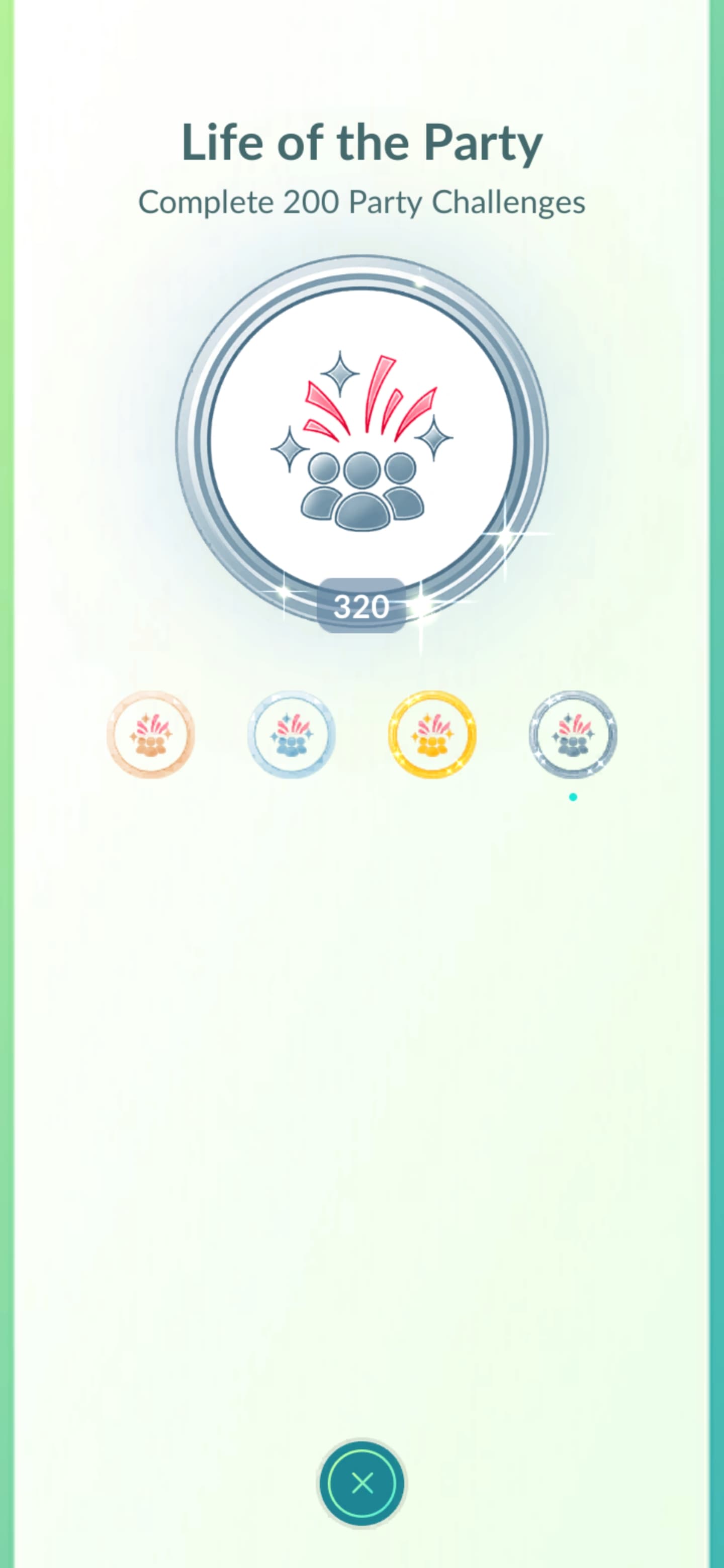Close the Life of the Party medal screen

361,1484
